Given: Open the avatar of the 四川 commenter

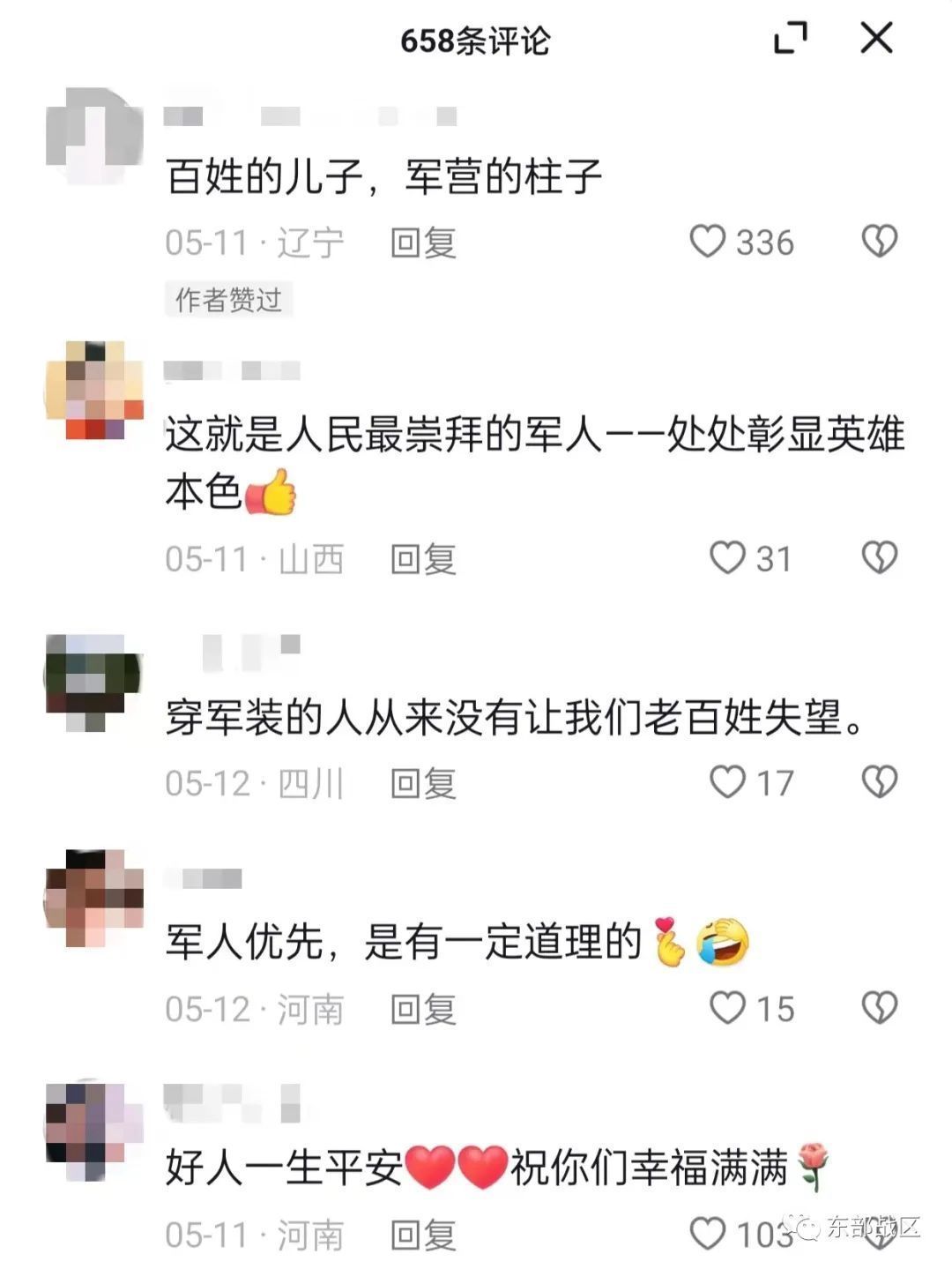Looking at the screenshot, I should (x=93, y=680).
